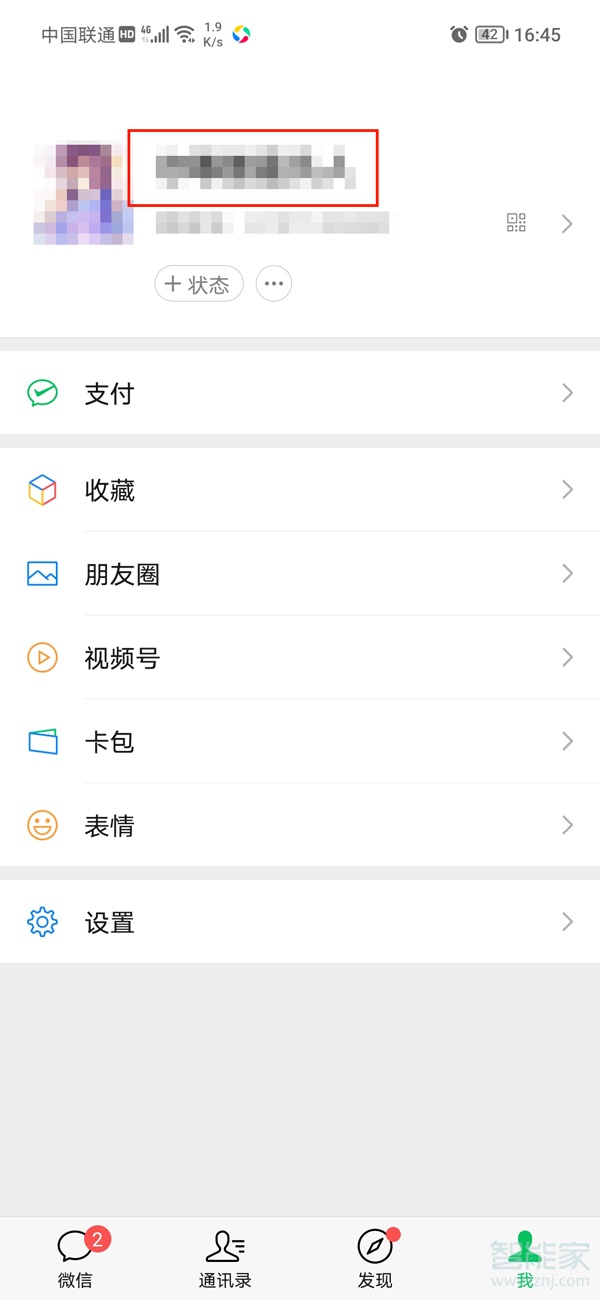Open 设置 settings

(x=300, y=922)
